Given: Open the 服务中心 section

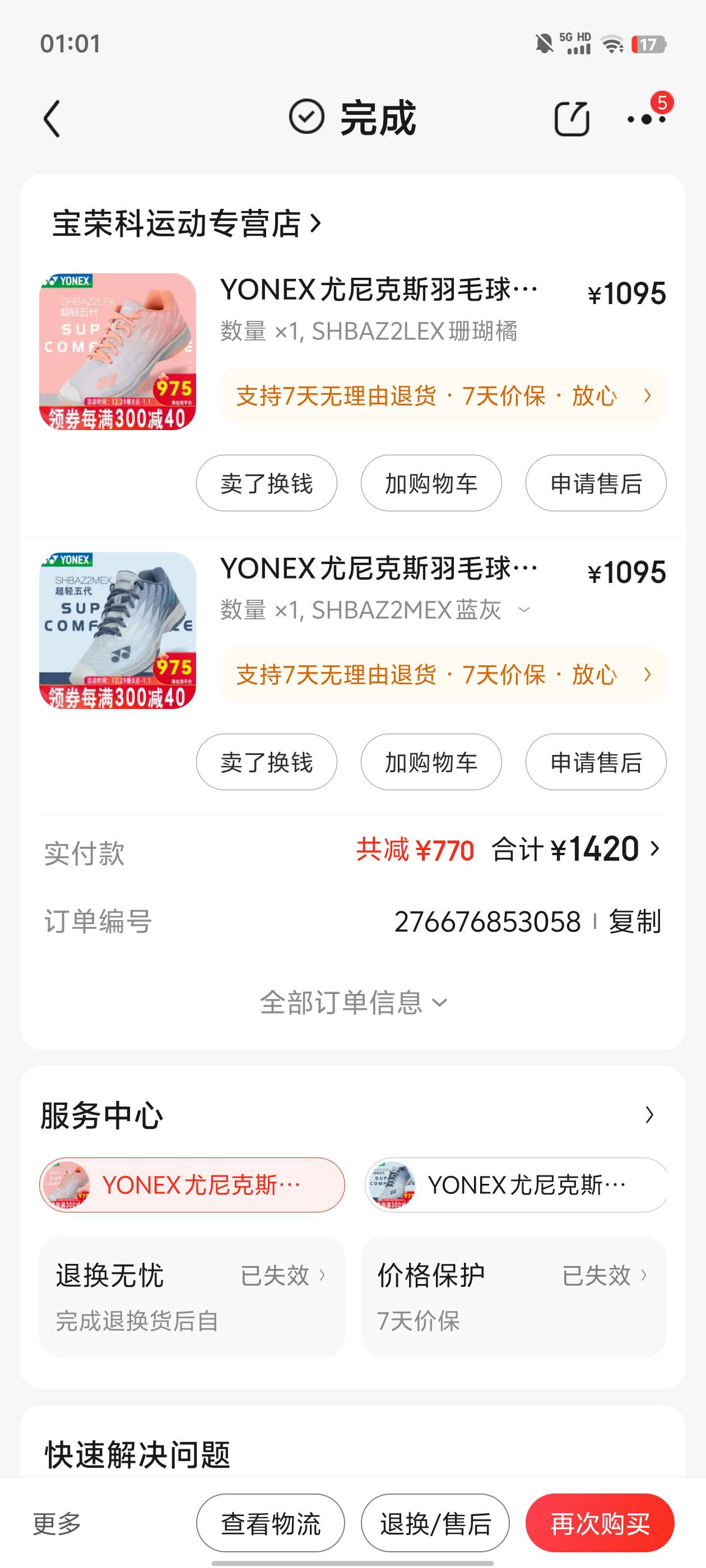Looking at the screenshot, I should point(649,1114).
